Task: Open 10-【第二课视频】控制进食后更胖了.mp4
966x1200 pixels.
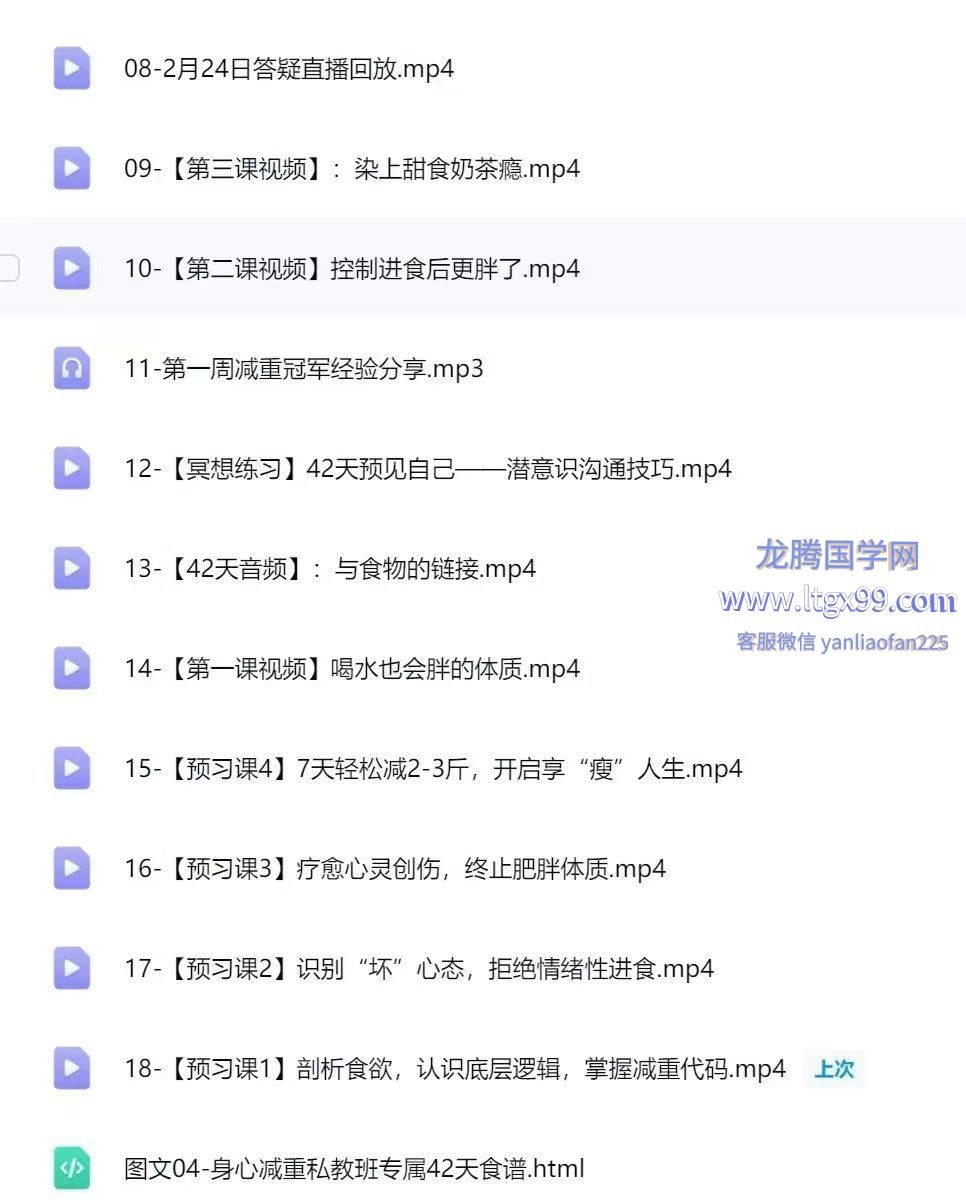Action: (x=351, y=269)
